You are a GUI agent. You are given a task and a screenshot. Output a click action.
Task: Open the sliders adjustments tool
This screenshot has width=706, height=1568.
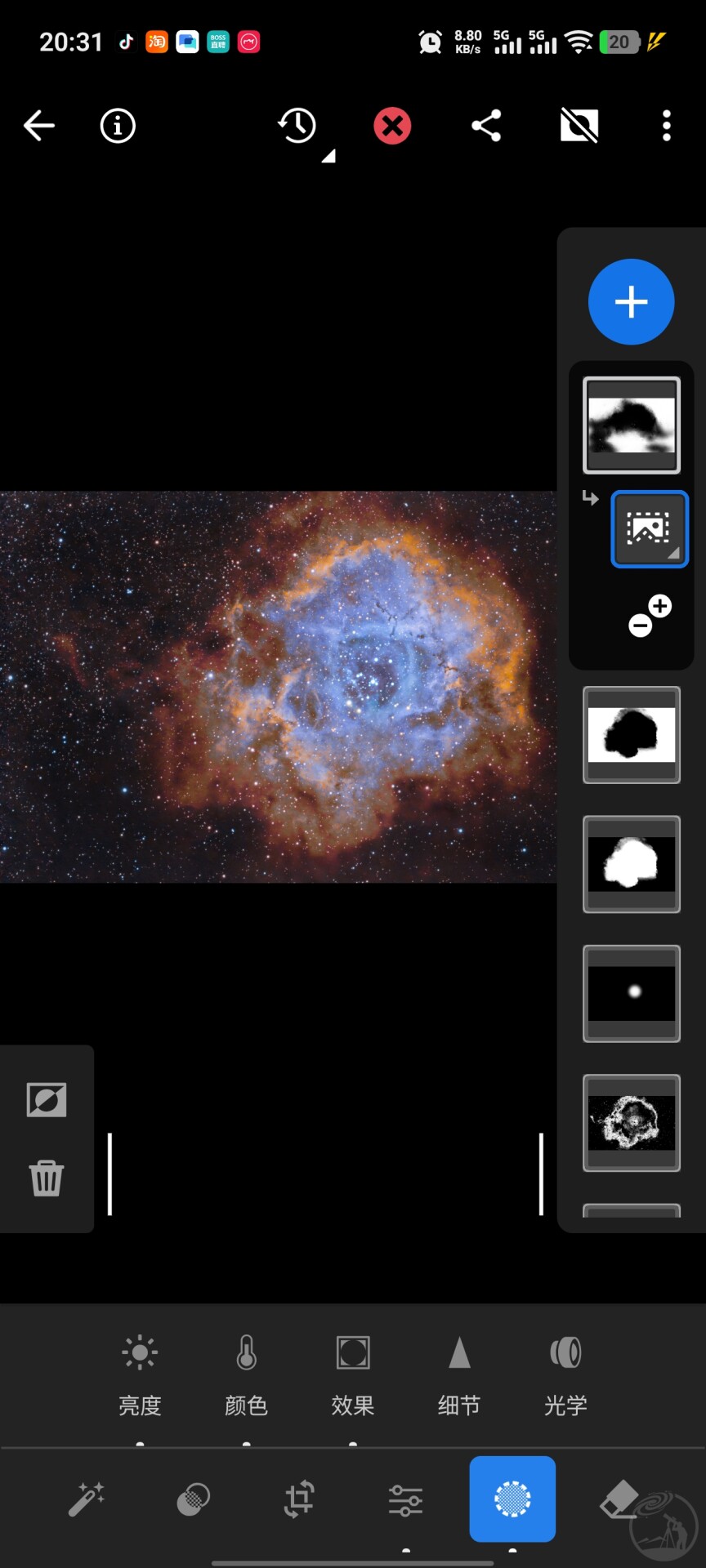pyautogui.click(x=405, y=1499)
